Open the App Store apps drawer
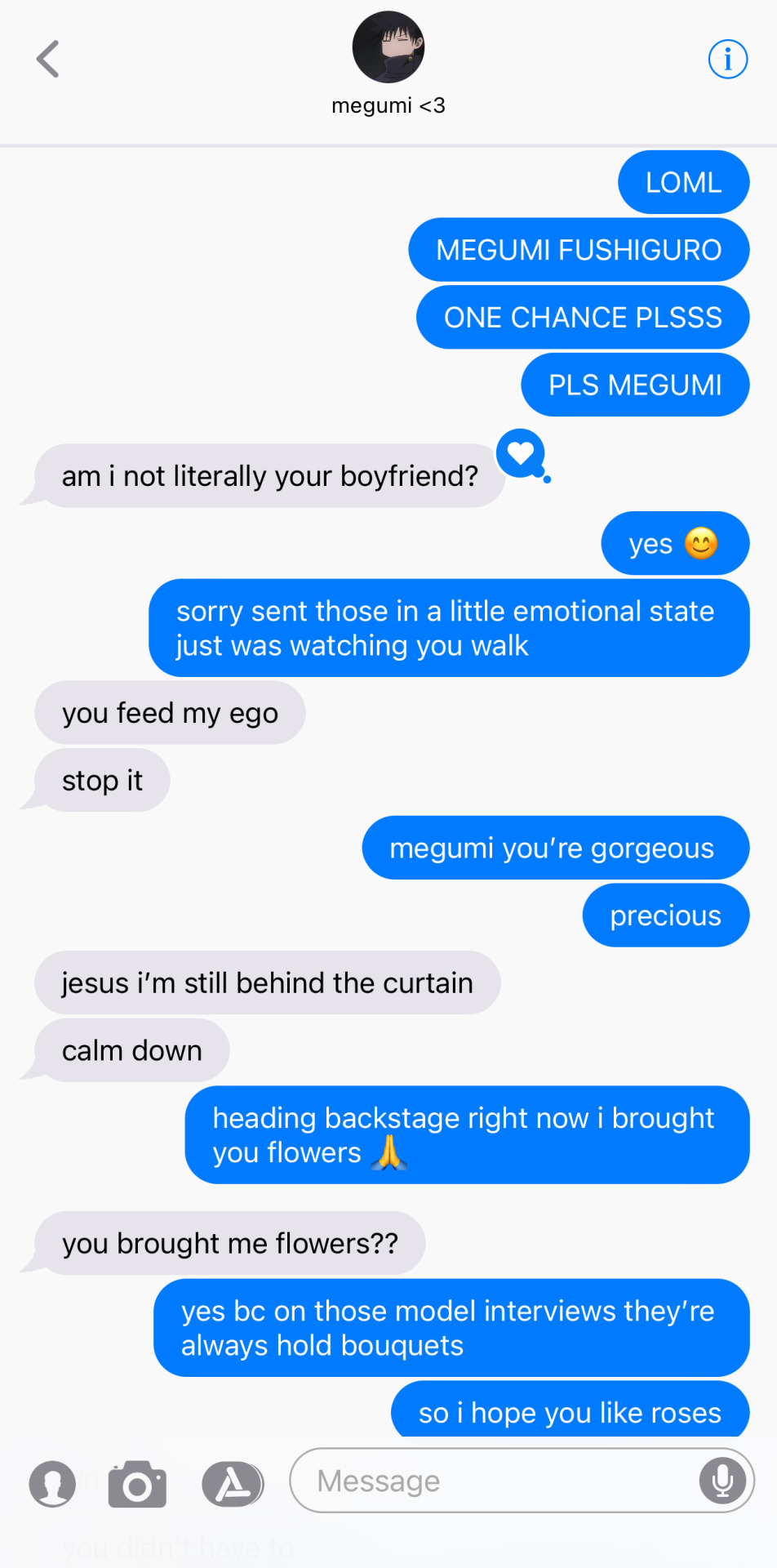The image size is (777, 1568). click(x=233, y=1484)
